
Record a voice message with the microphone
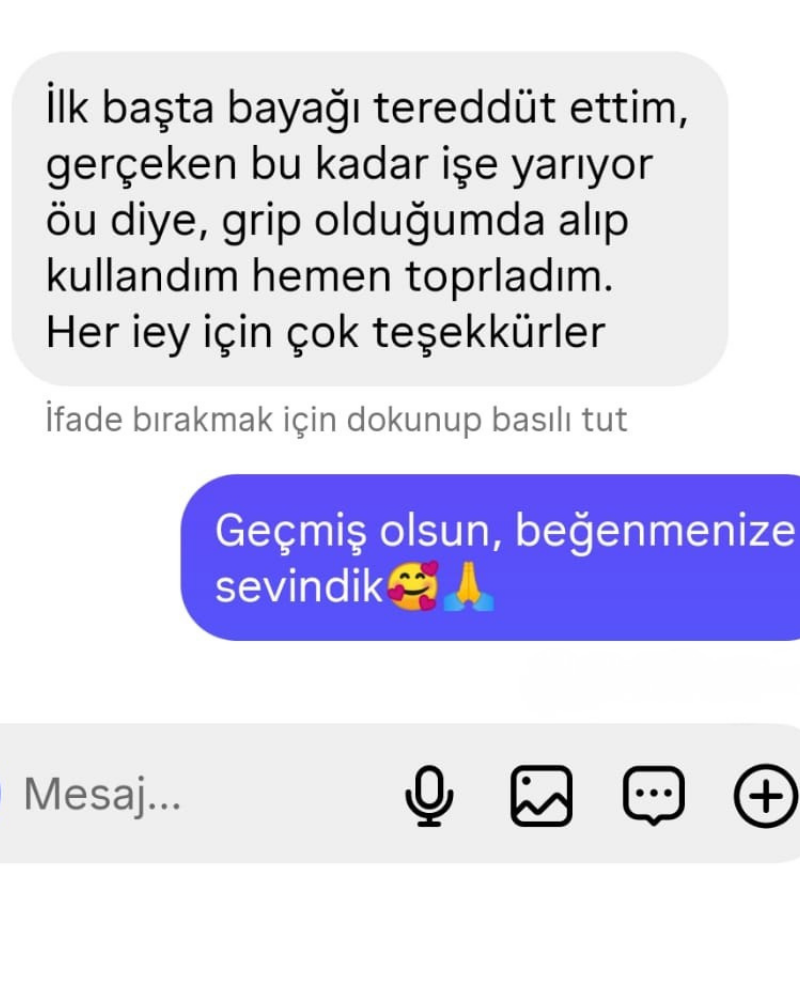click(x=429, y=796)
